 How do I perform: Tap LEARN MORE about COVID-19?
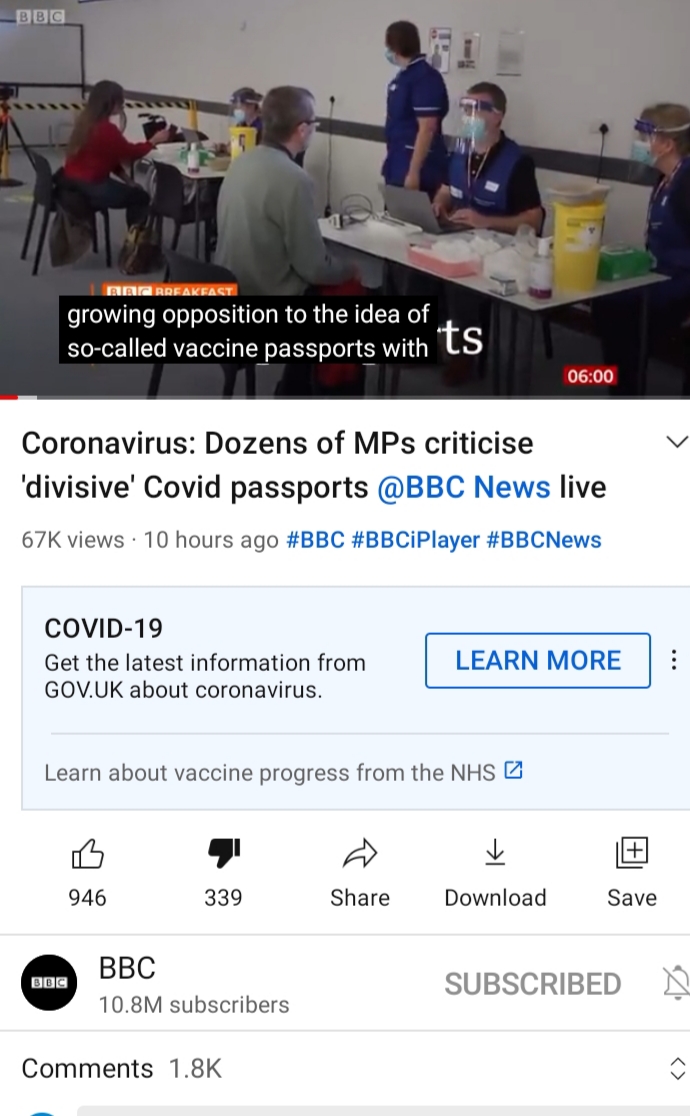click(x=538, y=660)
